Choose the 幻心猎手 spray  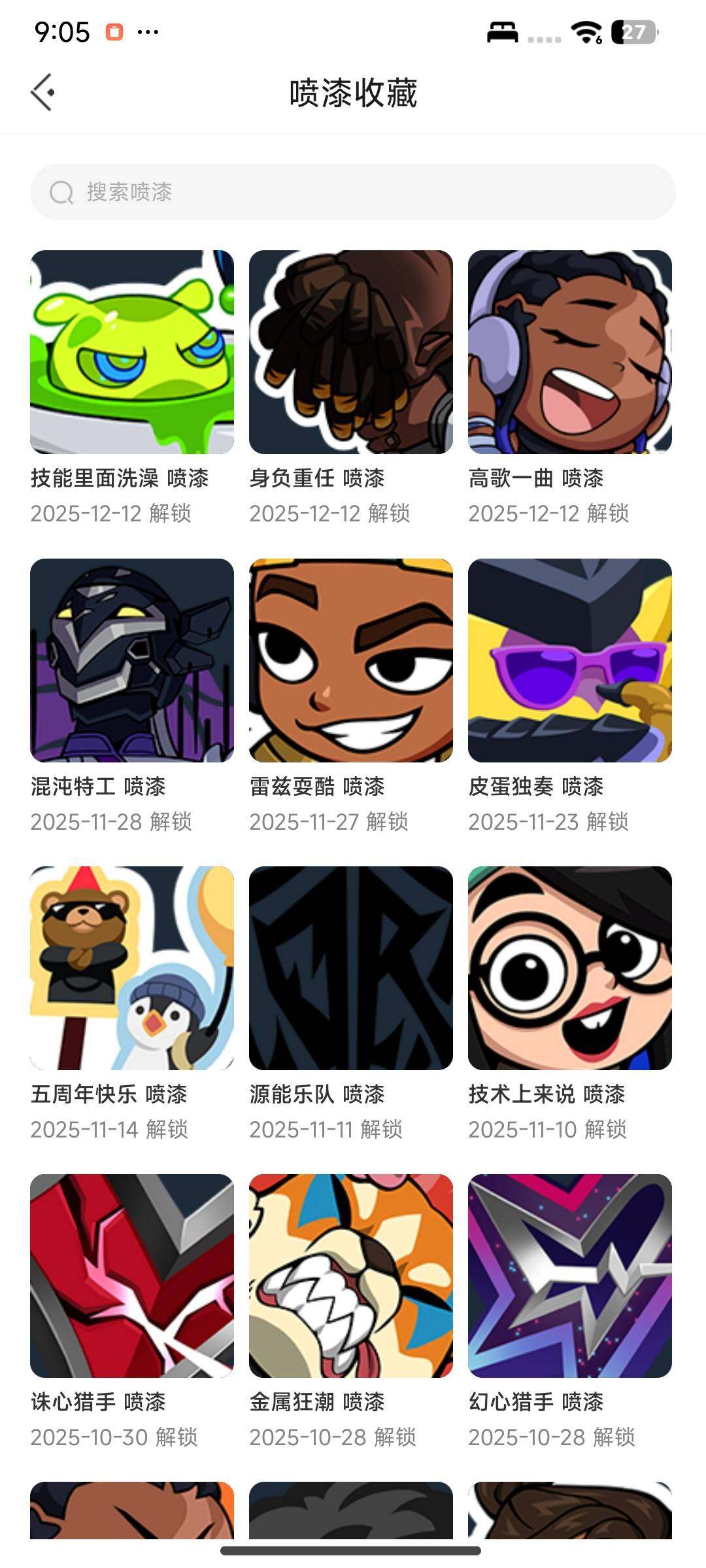(570, 1275)
